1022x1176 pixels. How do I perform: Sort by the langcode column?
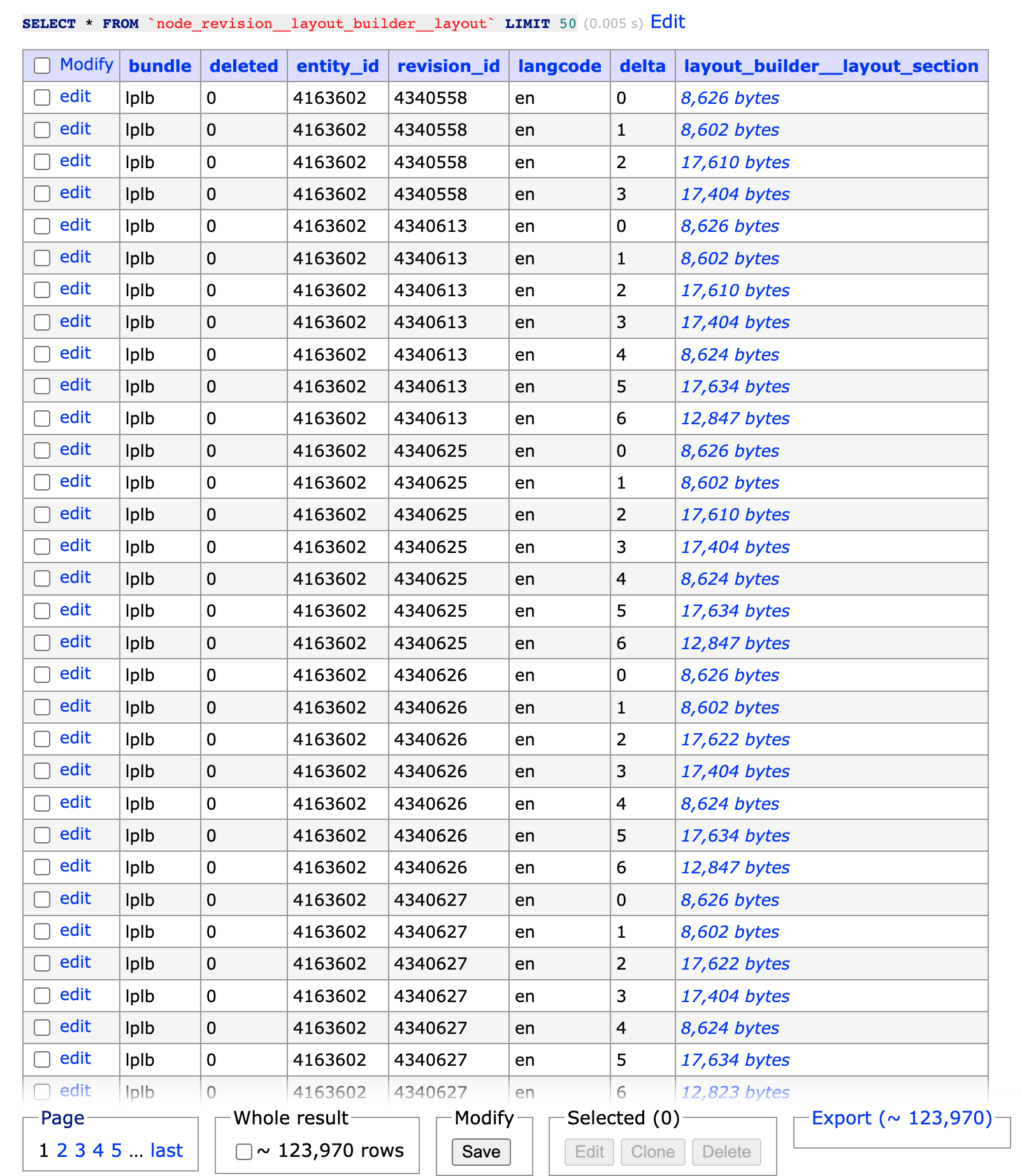[x=559, y=66]
